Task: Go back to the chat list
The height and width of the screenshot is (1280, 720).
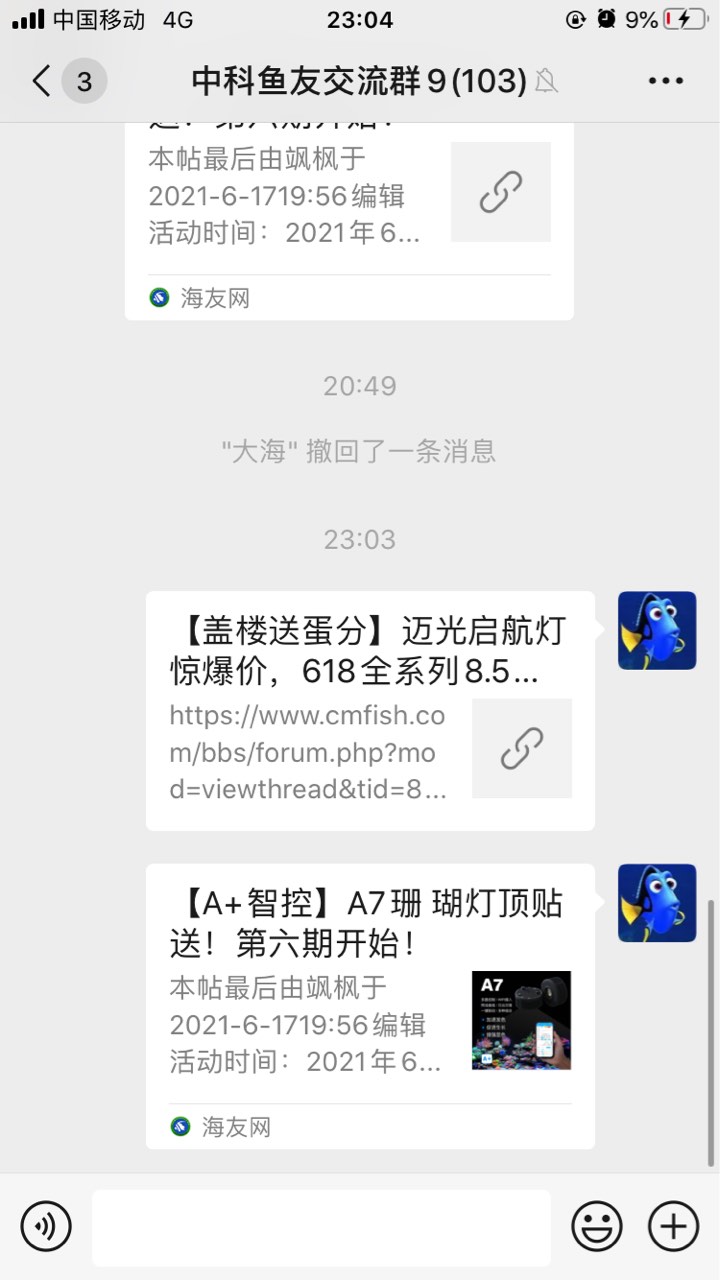Action: click(42, 81)
